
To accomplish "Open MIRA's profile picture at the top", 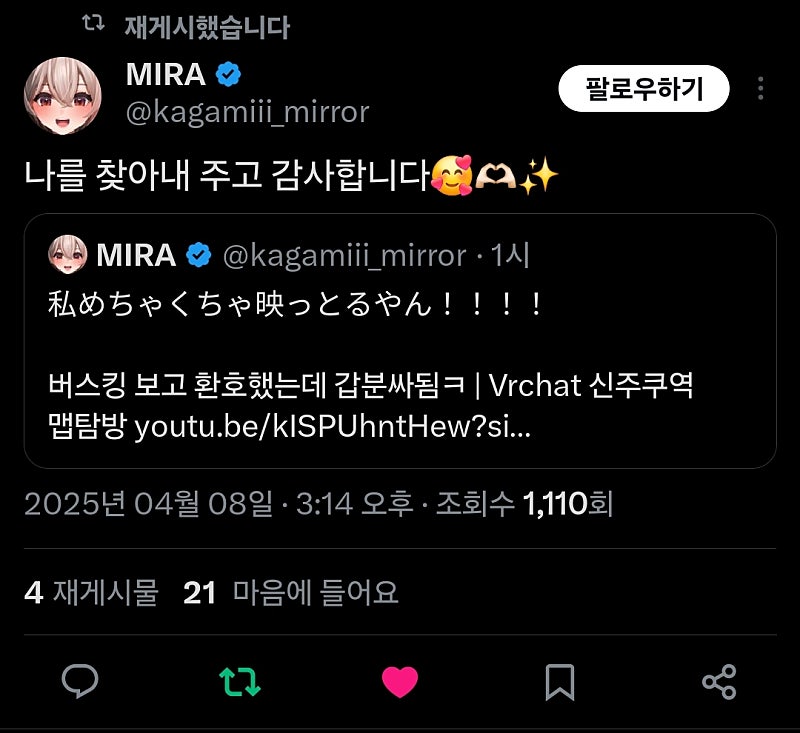I will point(62,96).
